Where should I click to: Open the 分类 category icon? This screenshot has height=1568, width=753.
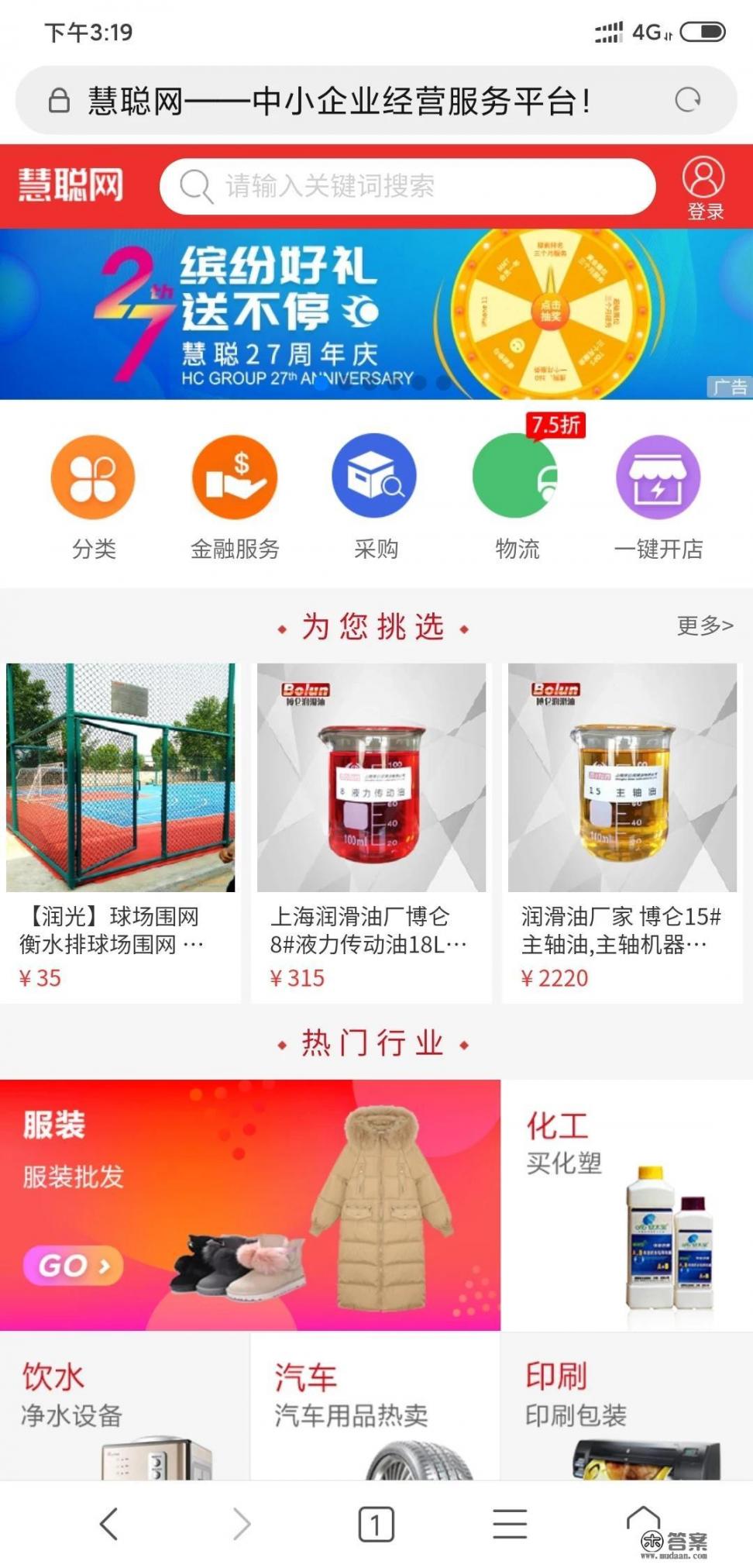point(92,477)
